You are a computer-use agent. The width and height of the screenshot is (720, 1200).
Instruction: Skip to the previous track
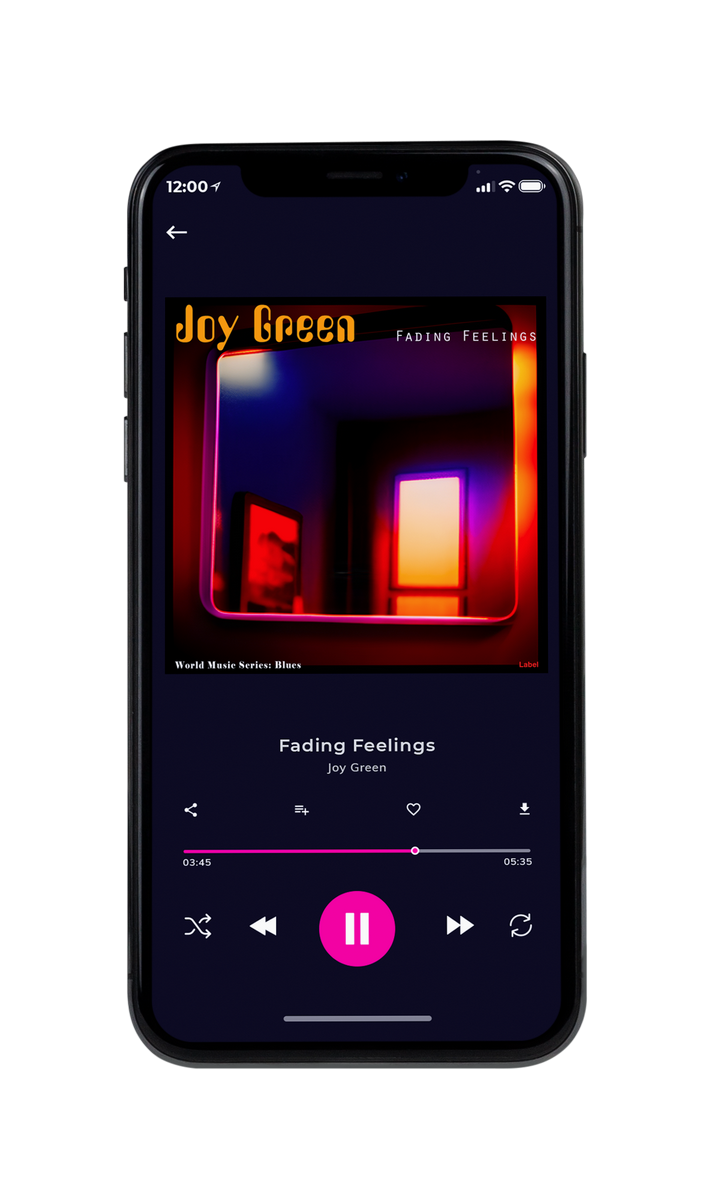click(x=263, y=927)
